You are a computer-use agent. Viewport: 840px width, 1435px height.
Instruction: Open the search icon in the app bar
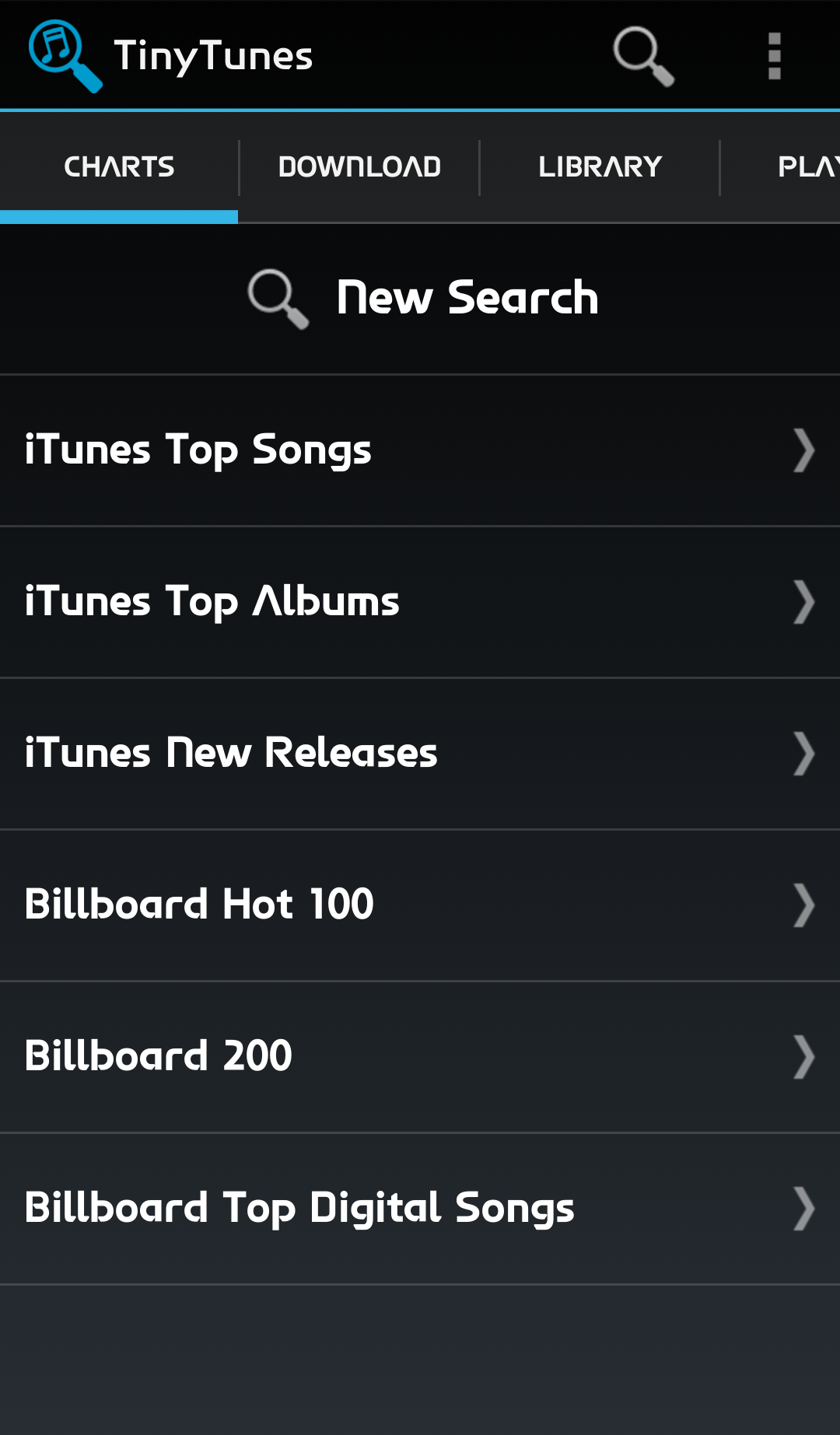coord(643,56)
